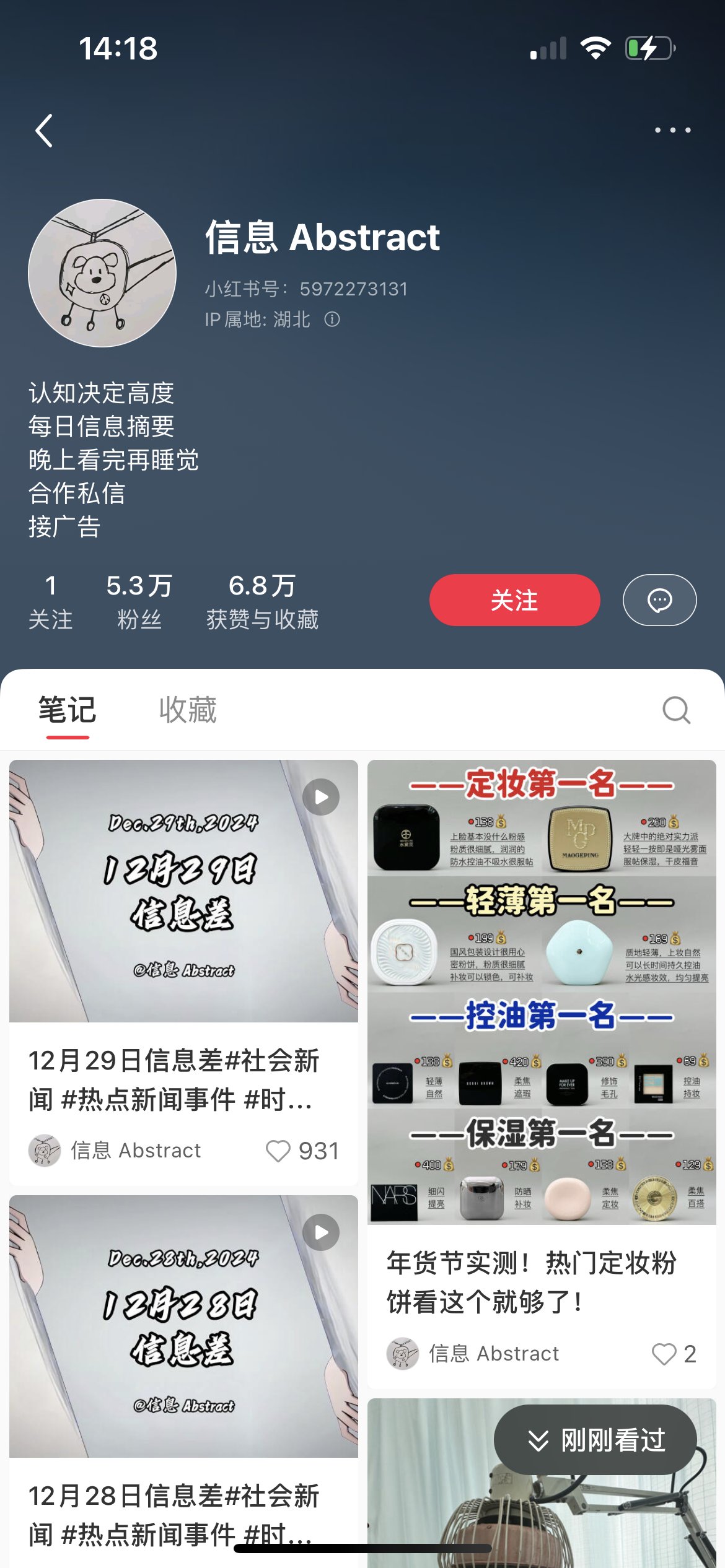The image size is (725, 1568).
Task: Open the 关注 following count
Action: [x=50, y=601]
